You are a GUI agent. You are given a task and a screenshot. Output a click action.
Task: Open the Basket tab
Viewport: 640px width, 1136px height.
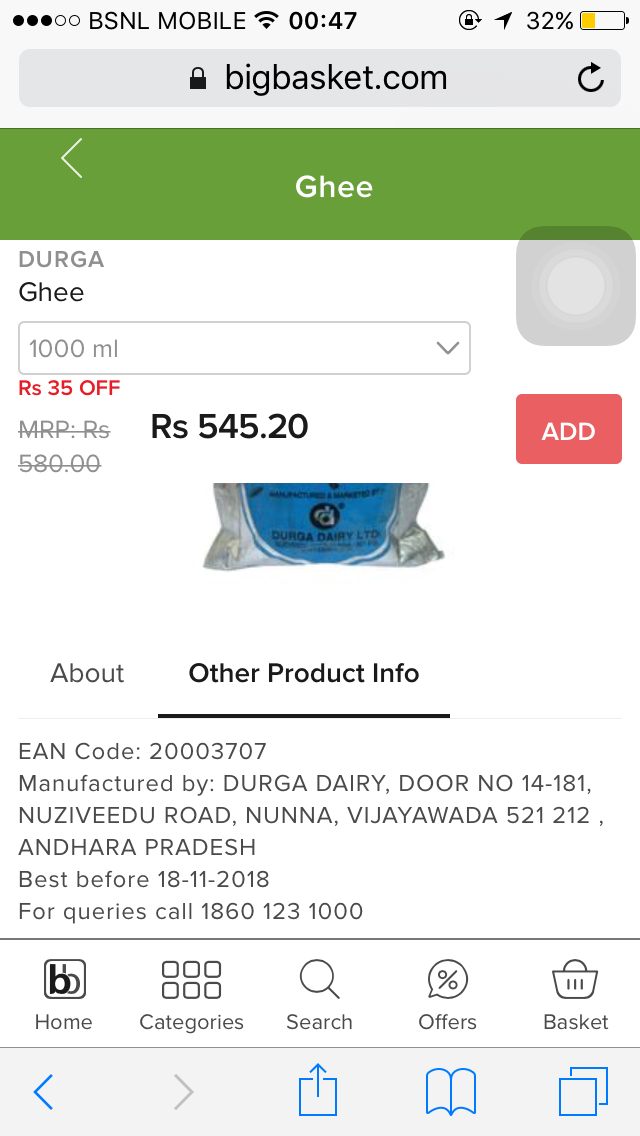(575, 994)
